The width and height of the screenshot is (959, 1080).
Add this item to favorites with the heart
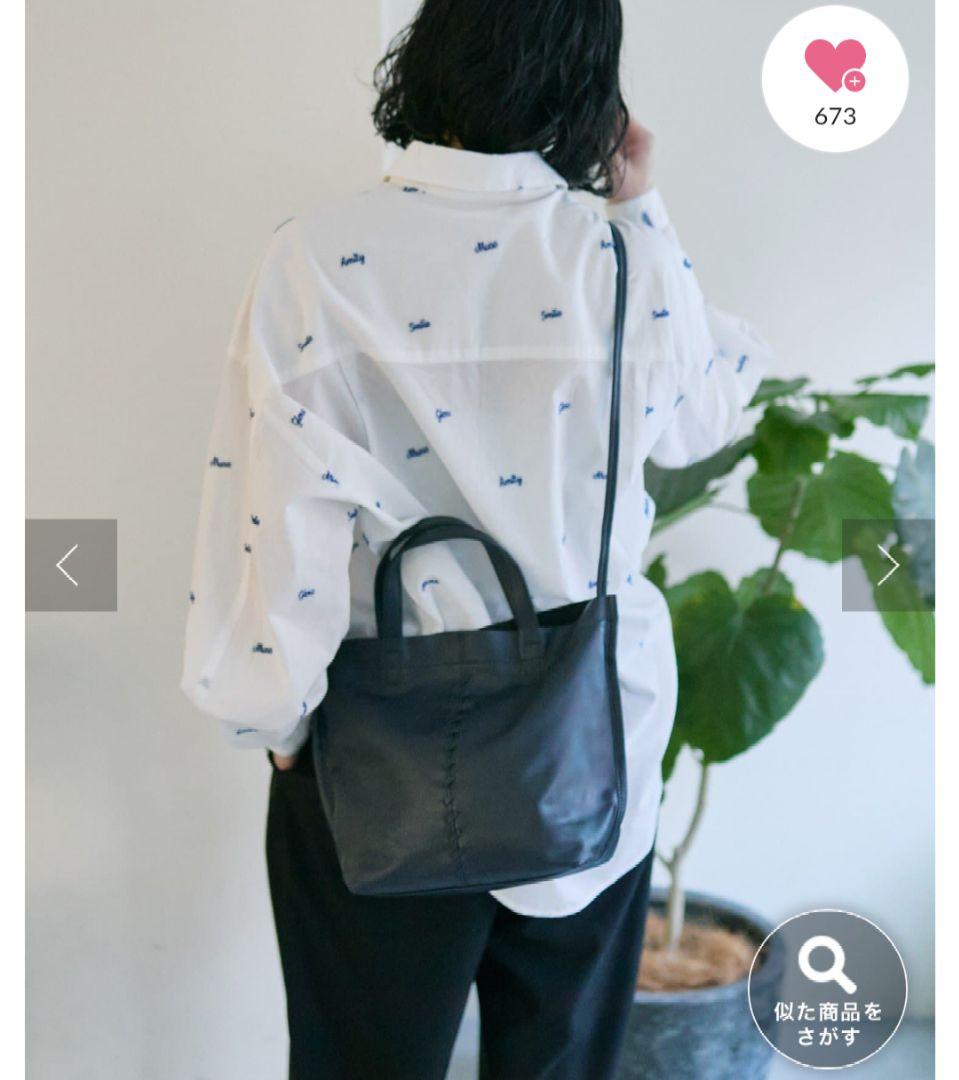coord(835,67)
